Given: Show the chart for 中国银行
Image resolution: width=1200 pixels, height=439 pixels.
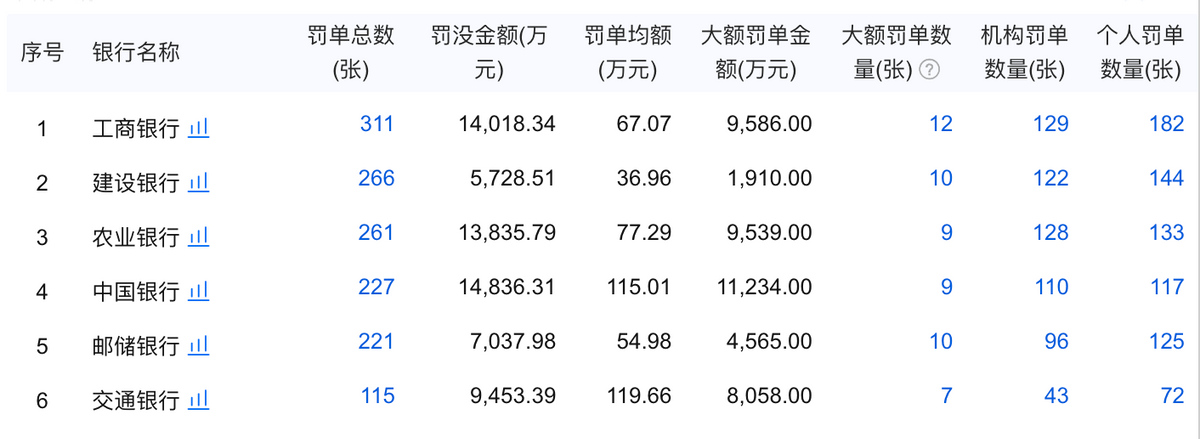Looking at the screenshot, I should tap(199, 292).
